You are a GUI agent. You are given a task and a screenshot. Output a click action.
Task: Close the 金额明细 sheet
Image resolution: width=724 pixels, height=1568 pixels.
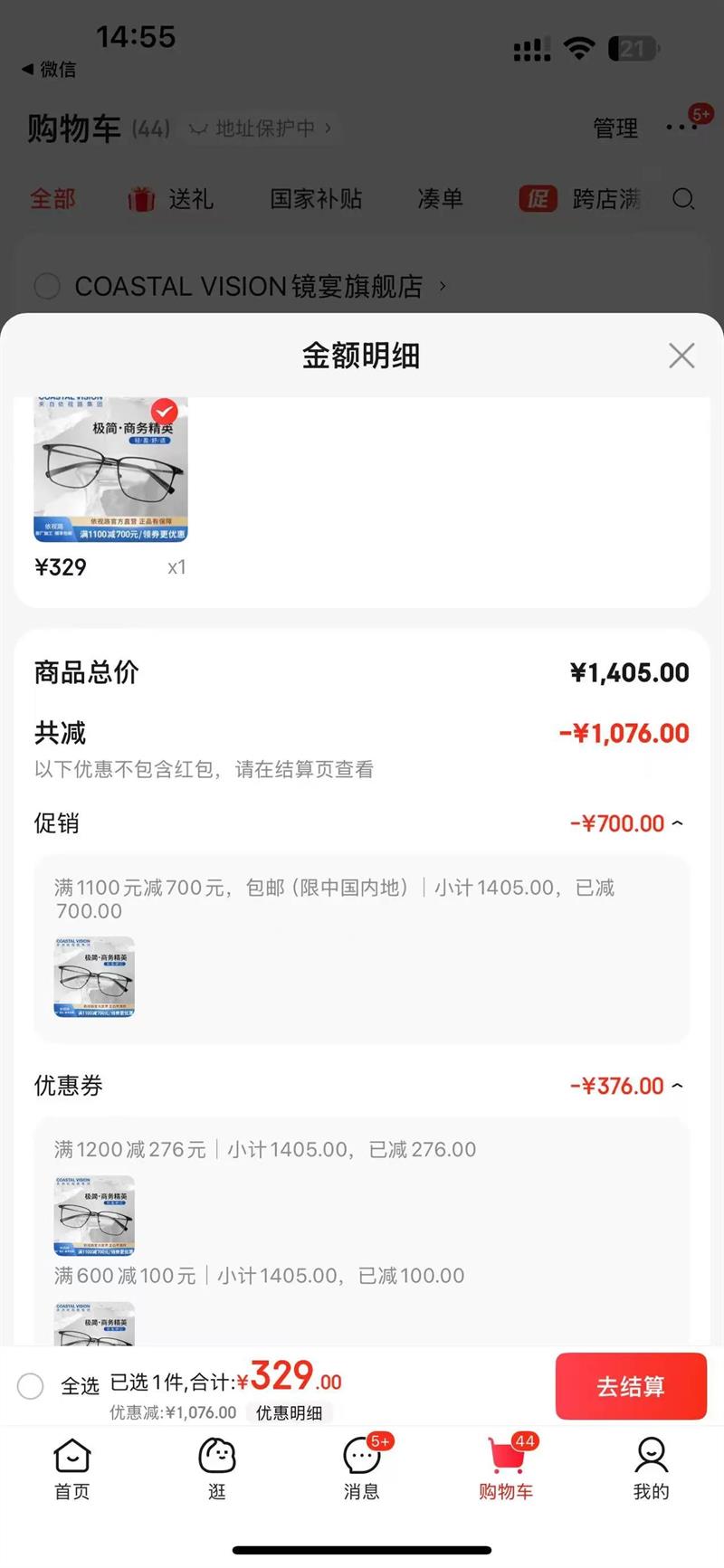pos(681,356)
